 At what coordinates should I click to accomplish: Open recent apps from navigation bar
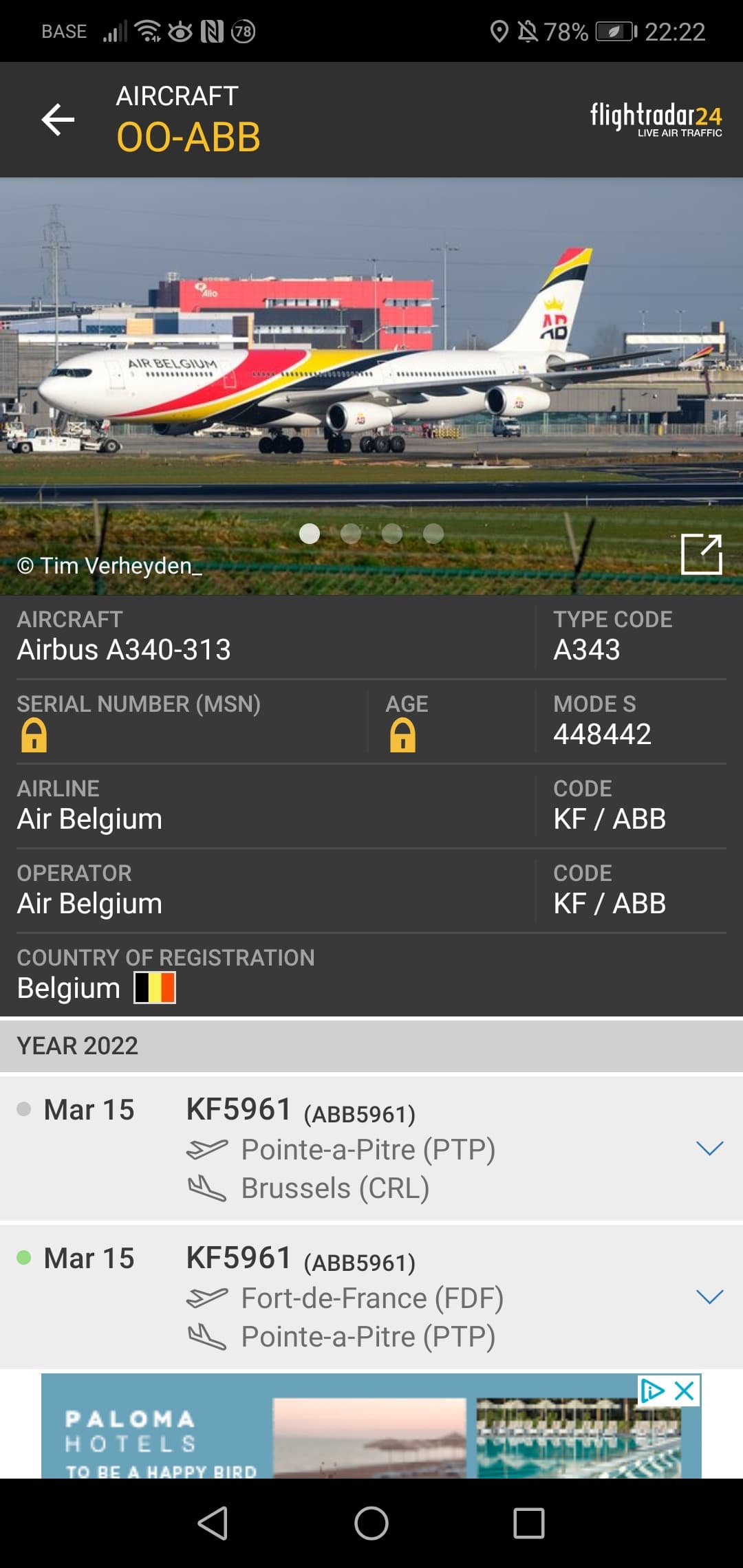(529, 1523)
